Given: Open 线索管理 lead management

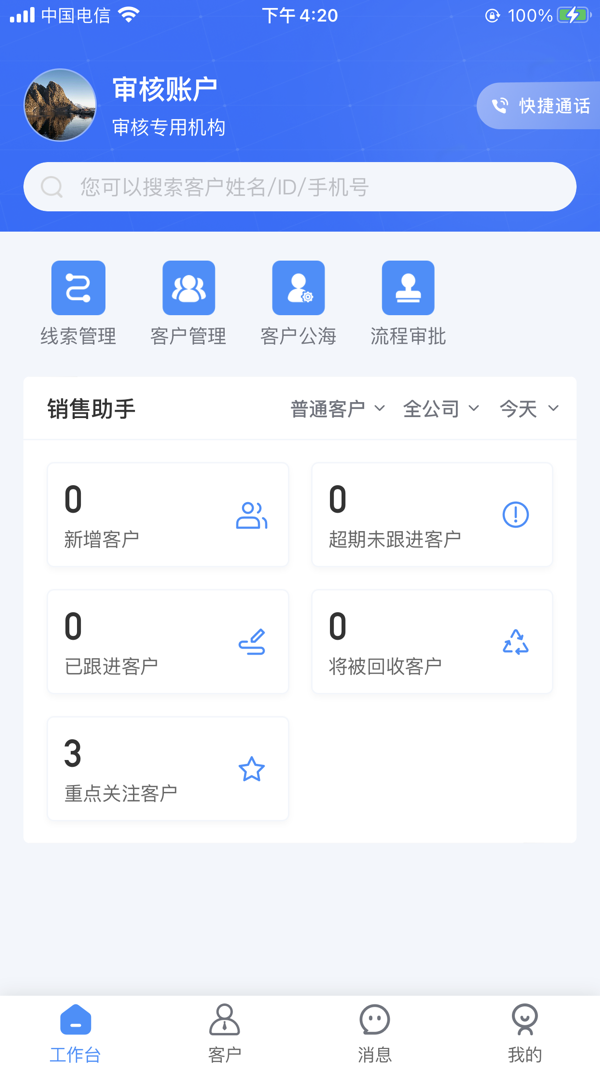Looking at the screenshot, I should pos(78,303).
